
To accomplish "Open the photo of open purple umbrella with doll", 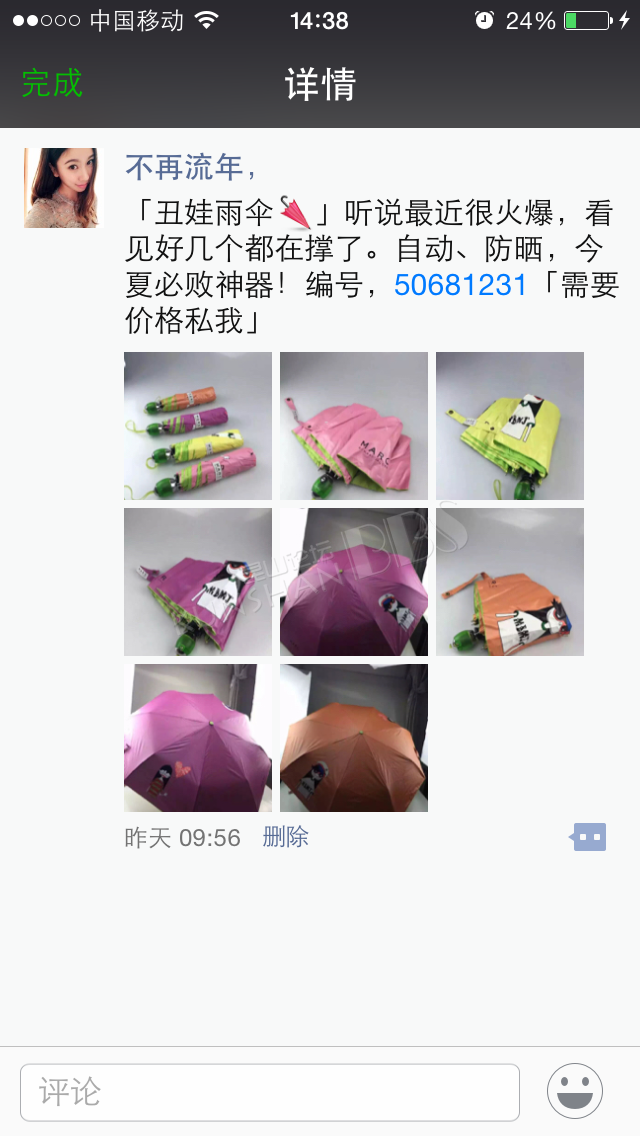I will click(354, 582).
